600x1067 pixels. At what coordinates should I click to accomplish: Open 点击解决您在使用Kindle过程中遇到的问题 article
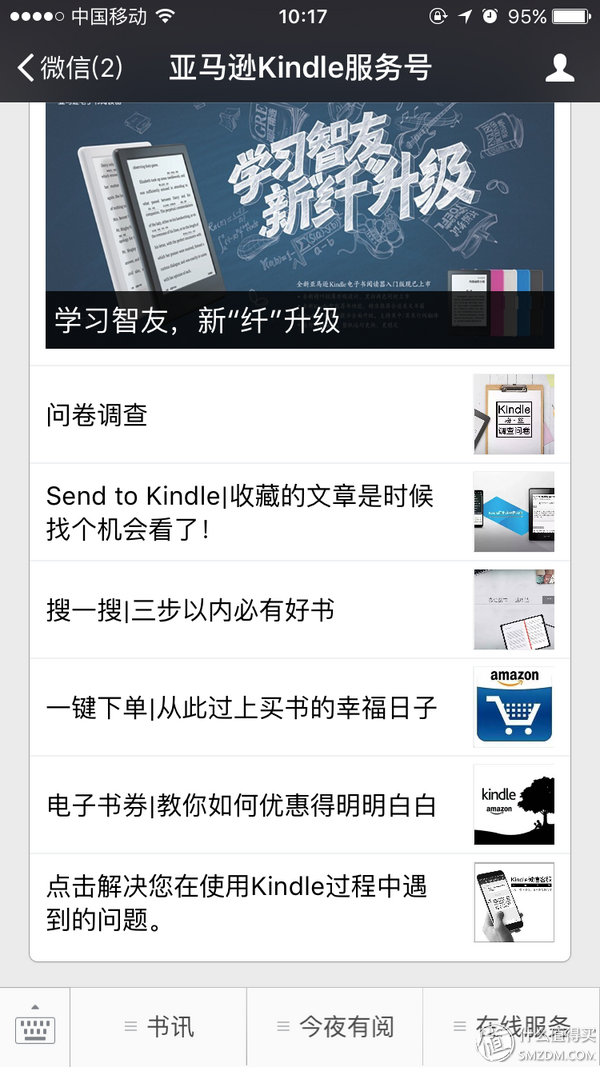pyautogui.click(x=299, y=902)
